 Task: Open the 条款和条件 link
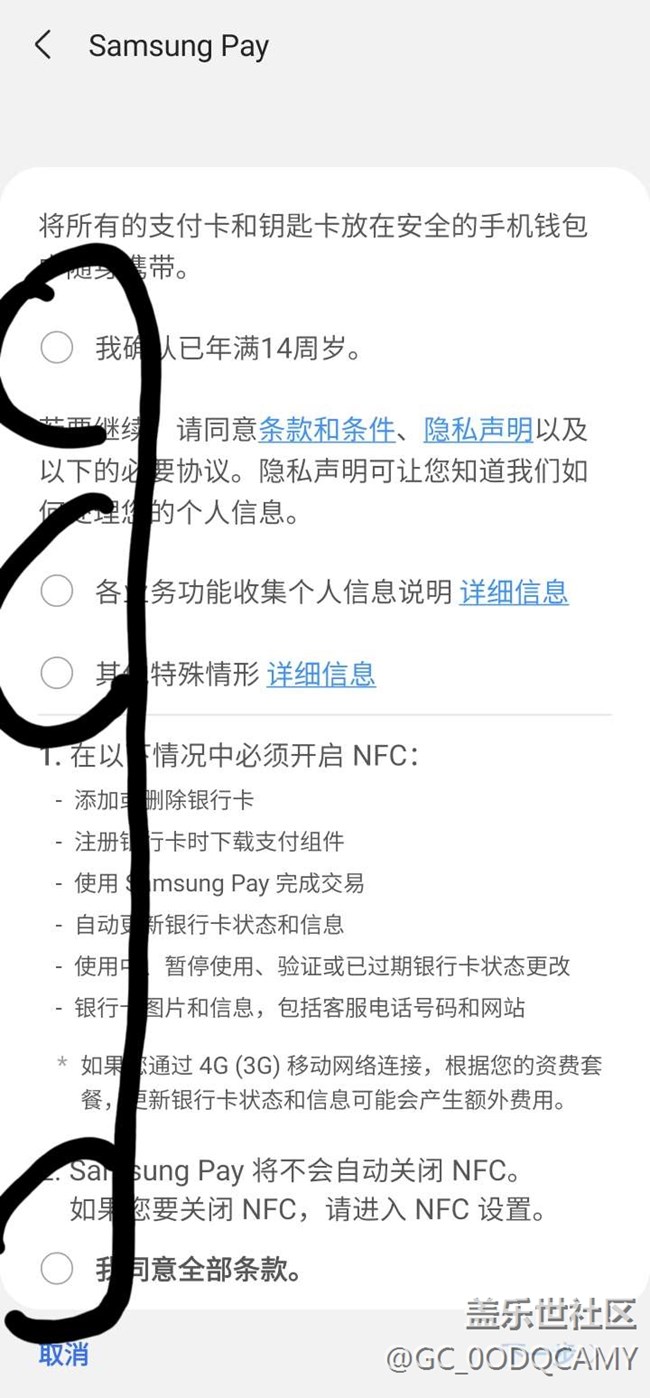click(327, 430)
